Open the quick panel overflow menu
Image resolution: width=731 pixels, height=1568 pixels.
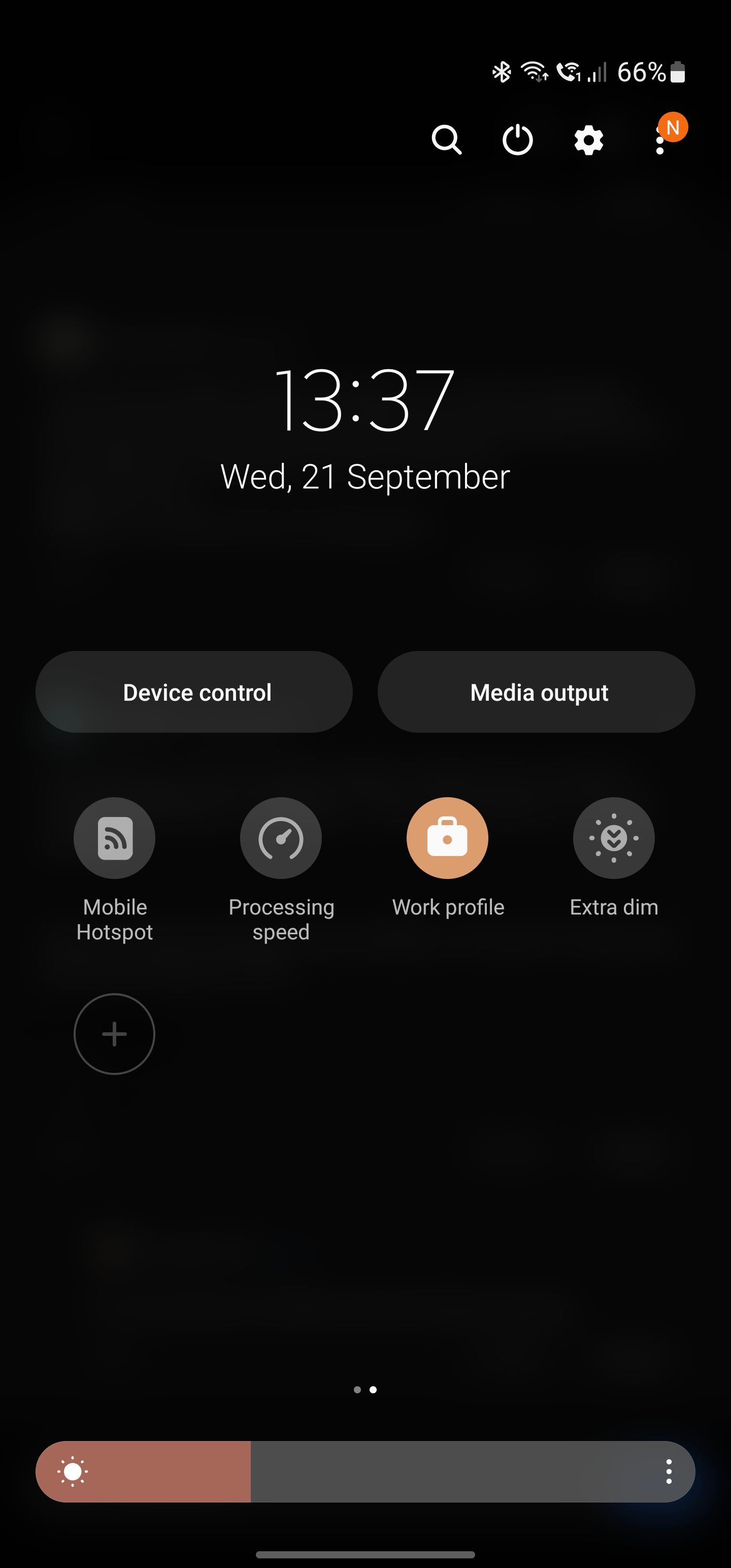tap(660, 141)
